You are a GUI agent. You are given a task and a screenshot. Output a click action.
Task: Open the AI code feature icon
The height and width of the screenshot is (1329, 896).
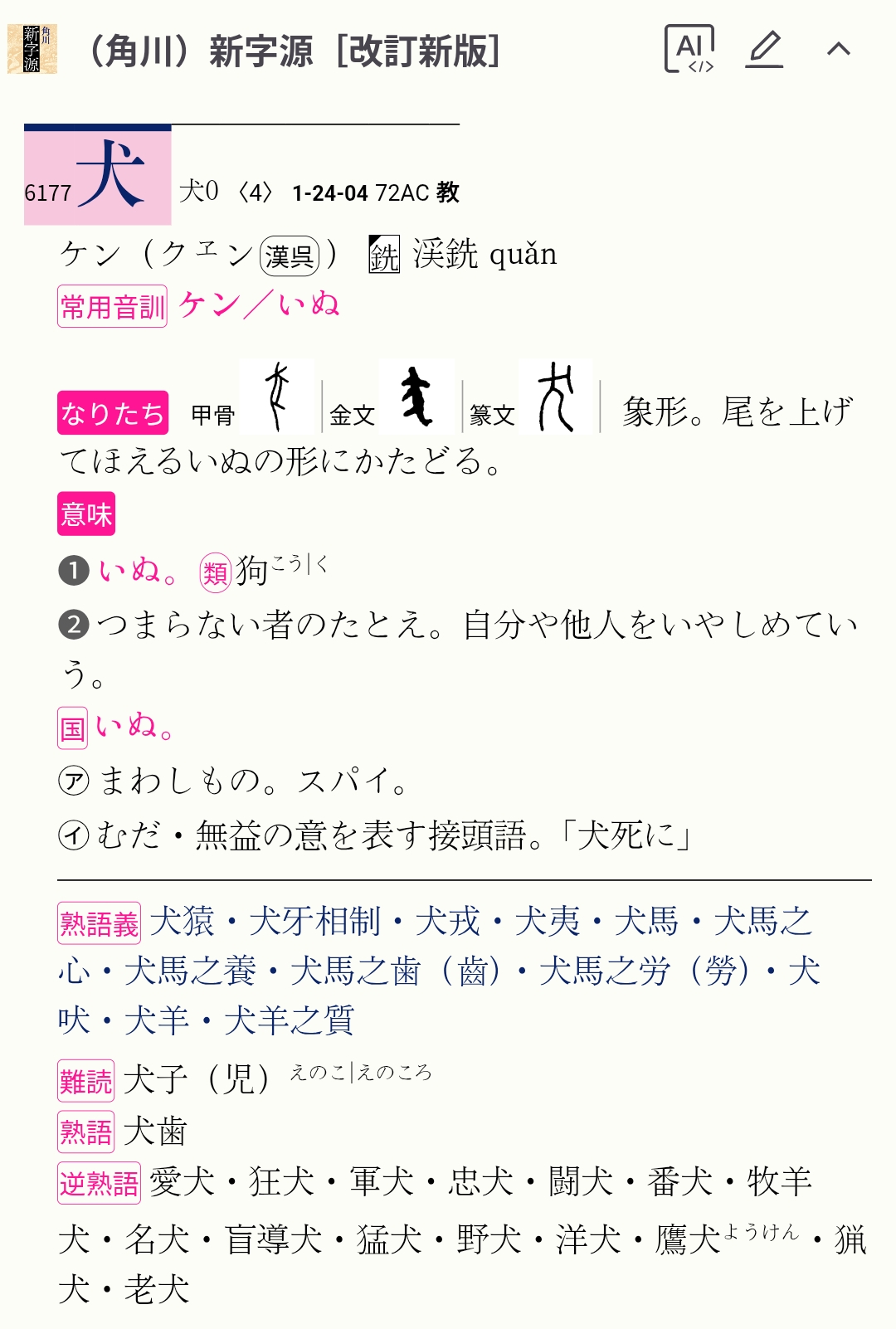[x=689, y=50]
